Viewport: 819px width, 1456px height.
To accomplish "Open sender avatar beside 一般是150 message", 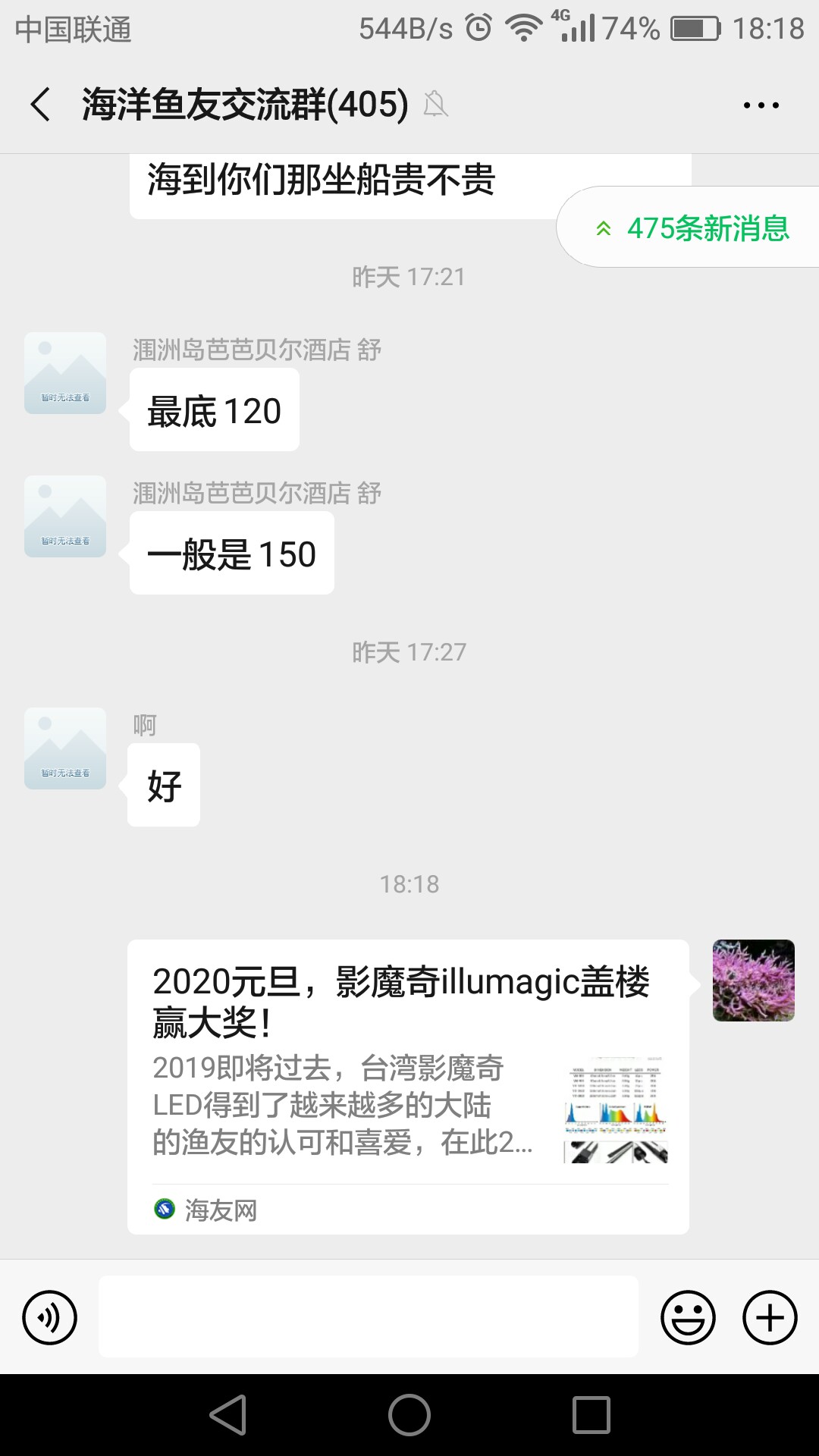I will pos(65,516).
